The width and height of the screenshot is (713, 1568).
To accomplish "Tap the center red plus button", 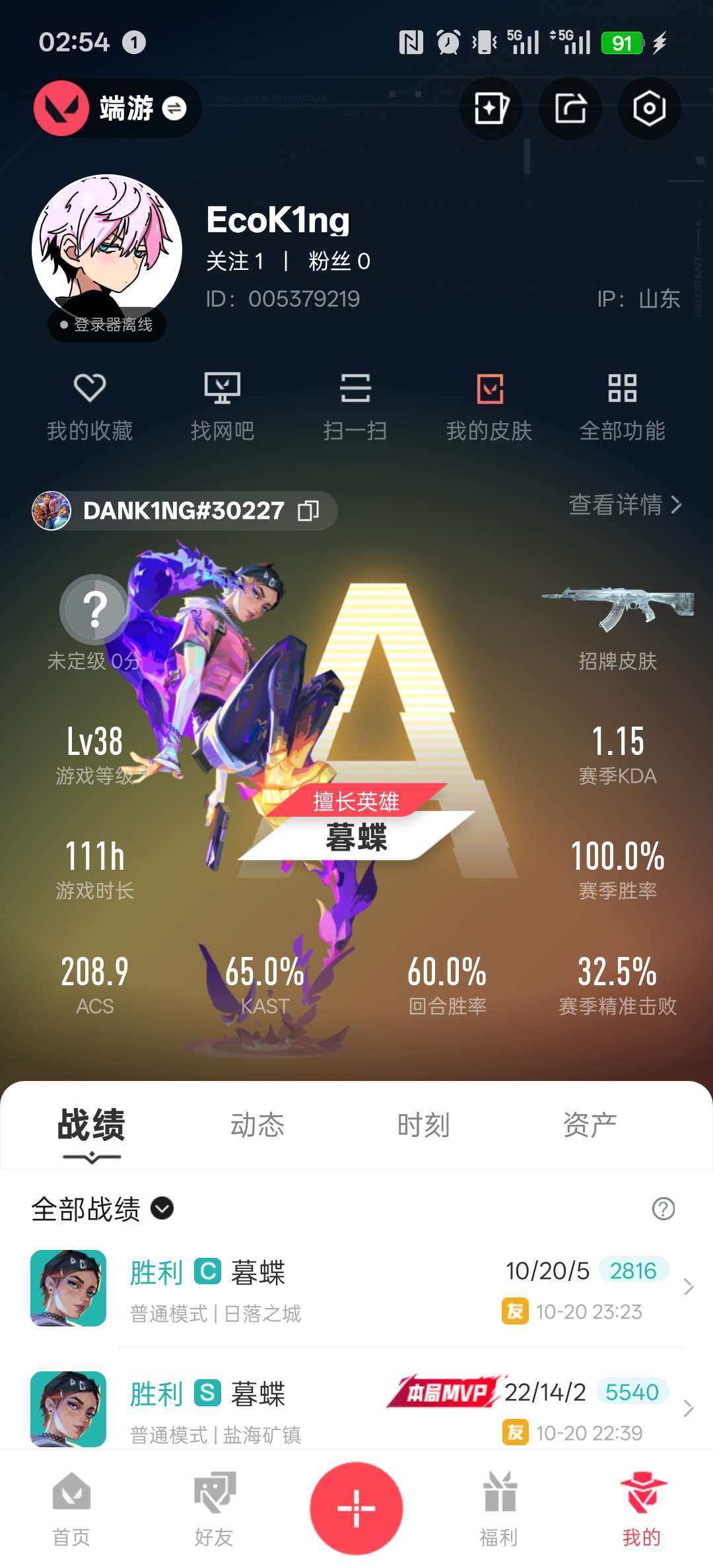I will (356, 1509).
